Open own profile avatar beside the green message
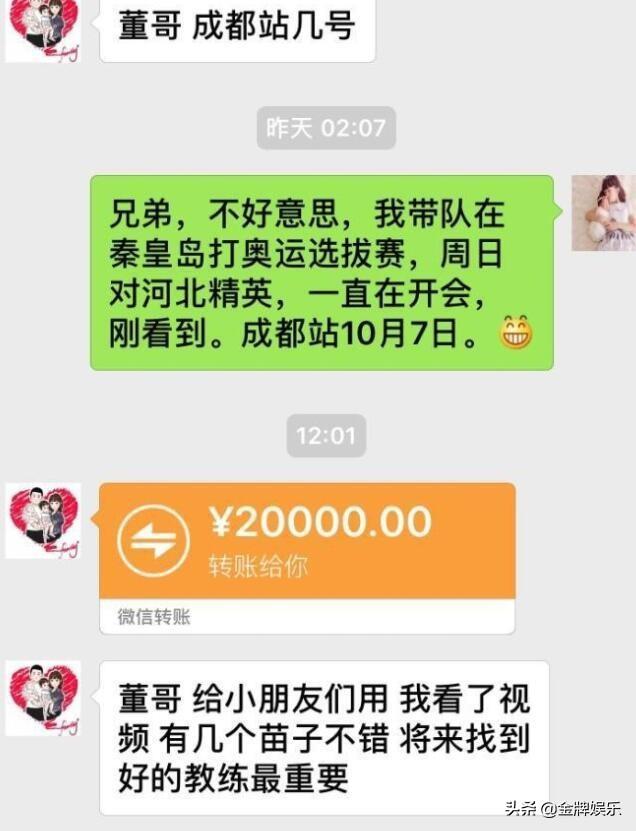Screen dimensions: 636x831 point(603,212)
